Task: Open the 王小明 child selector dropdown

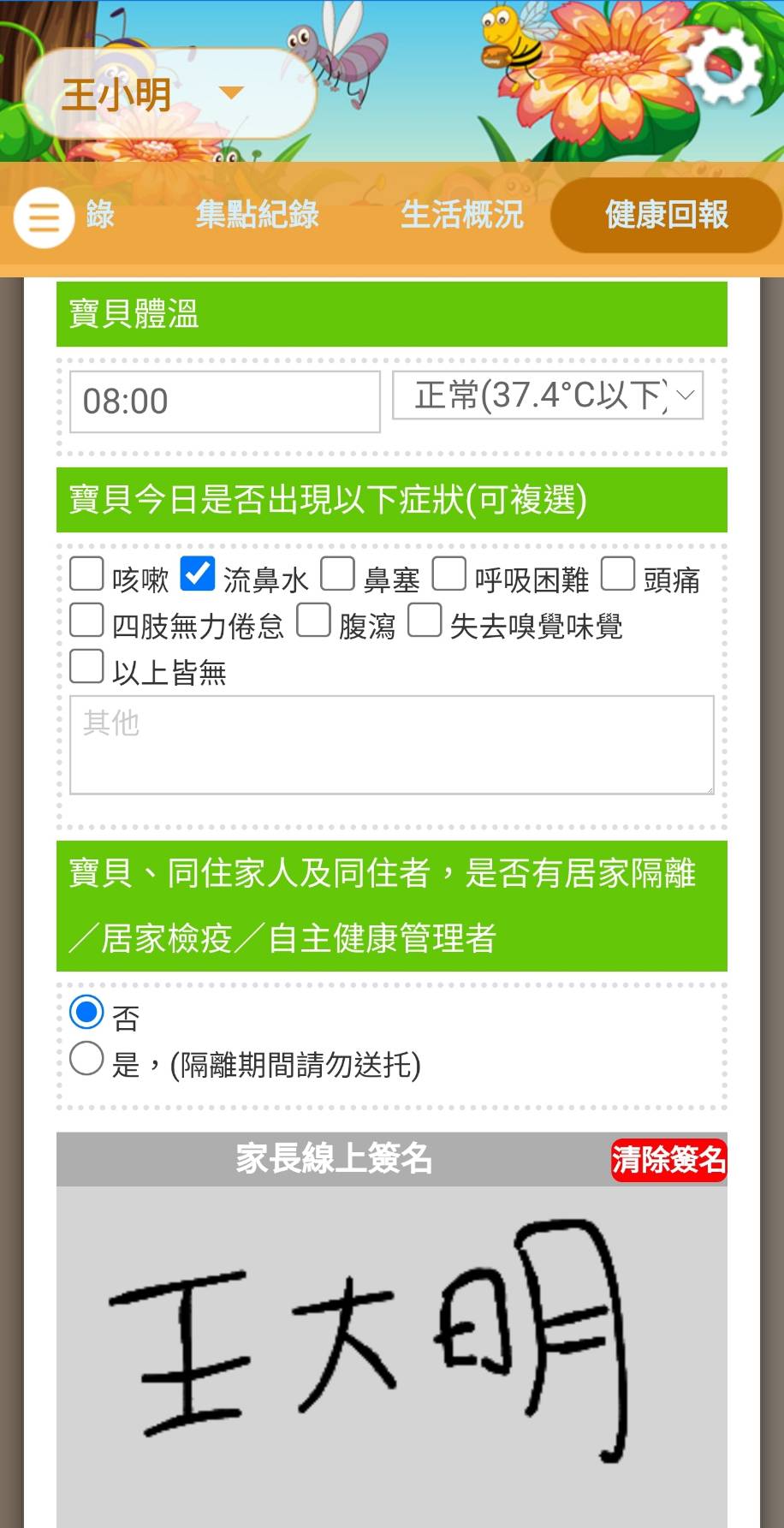Action: pyautogui.click(x=169, y=93)
